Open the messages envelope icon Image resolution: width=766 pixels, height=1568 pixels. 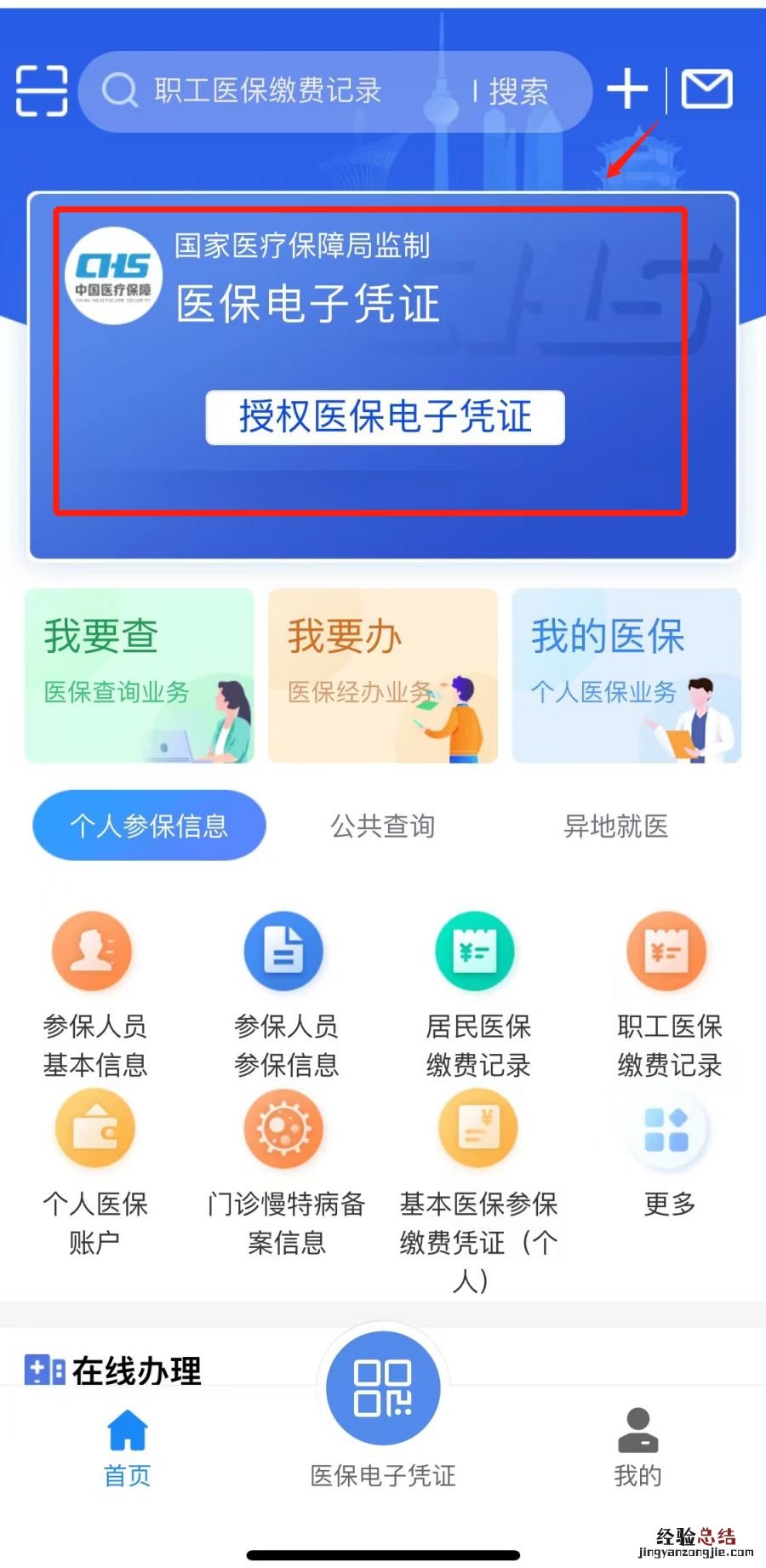pos(707,90)
